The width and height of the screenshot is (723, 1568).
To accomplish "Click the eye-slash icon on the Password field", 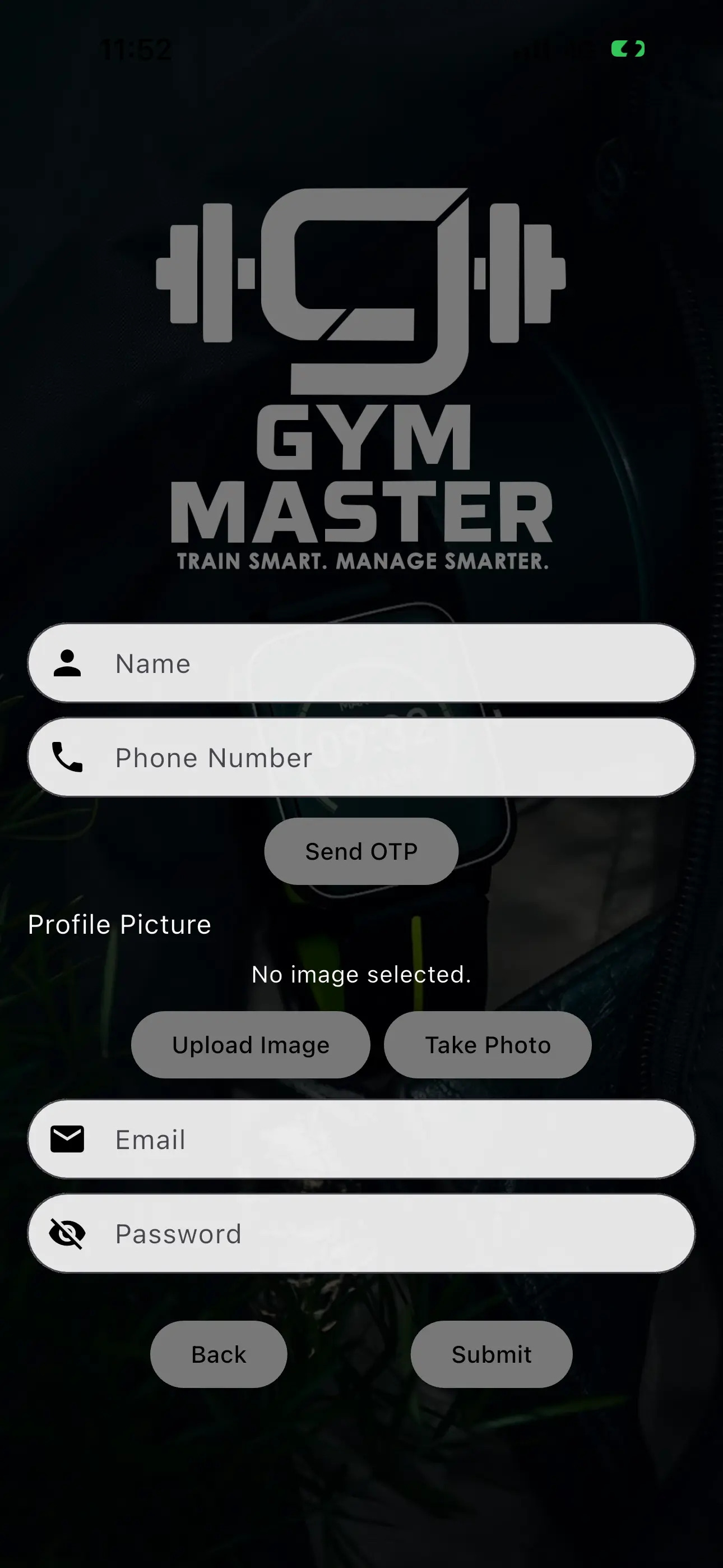I will point(68,1233).
